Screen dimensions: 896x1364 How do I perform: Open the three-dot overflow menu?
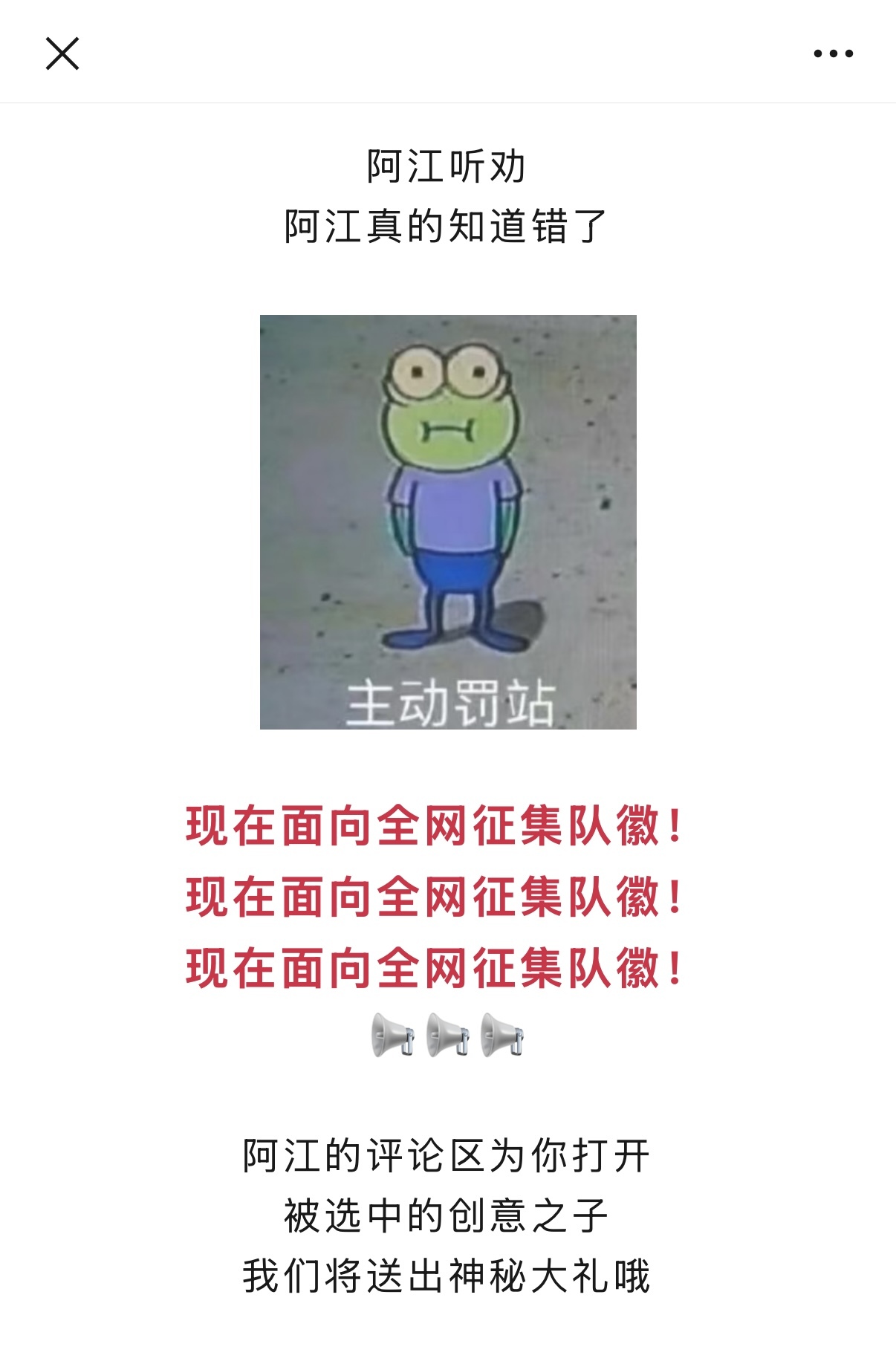[x=833, y=53]
